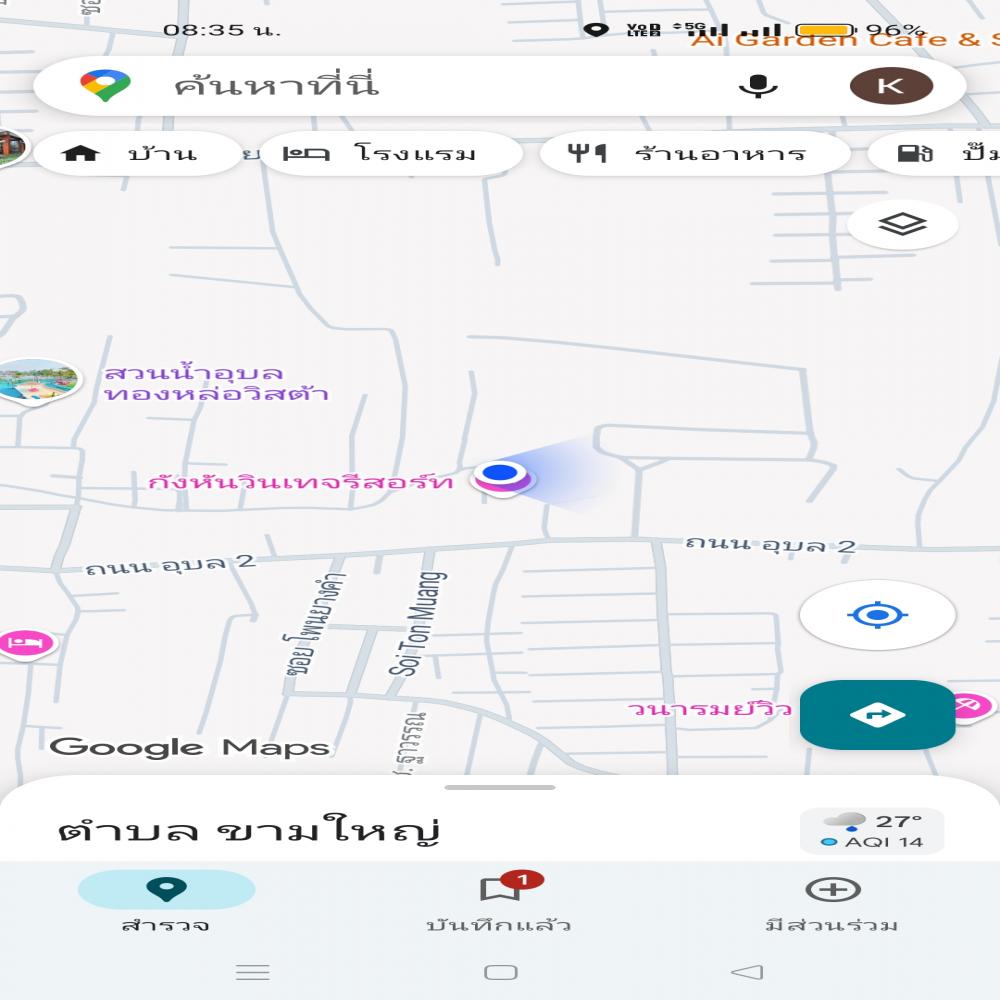The width and height of the screenshot is (1000, 1000).
Task: Select the วนารมย์วิว place on the map
Action: 708,709
